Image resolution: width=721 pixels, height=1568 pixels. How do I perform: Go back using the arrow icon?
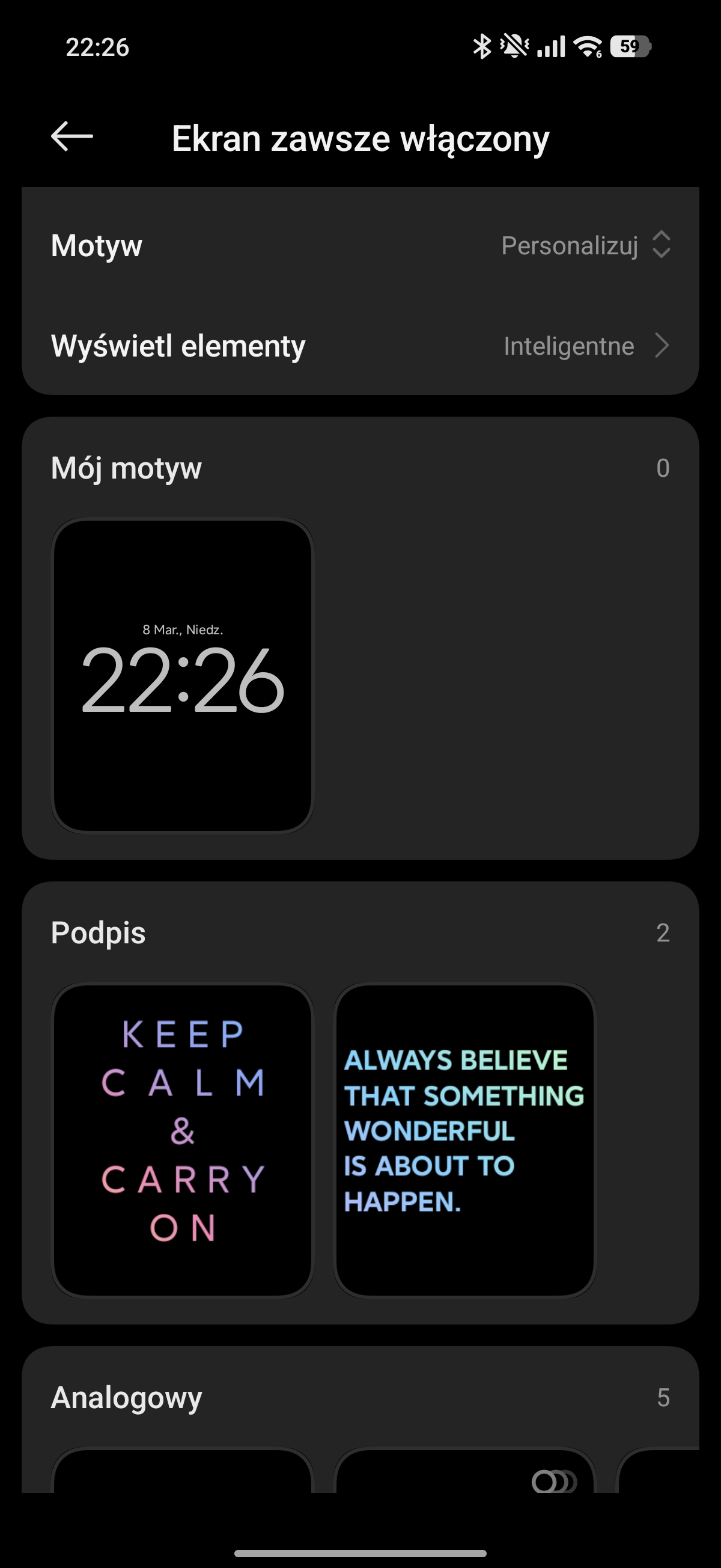(x=71, y=136)
